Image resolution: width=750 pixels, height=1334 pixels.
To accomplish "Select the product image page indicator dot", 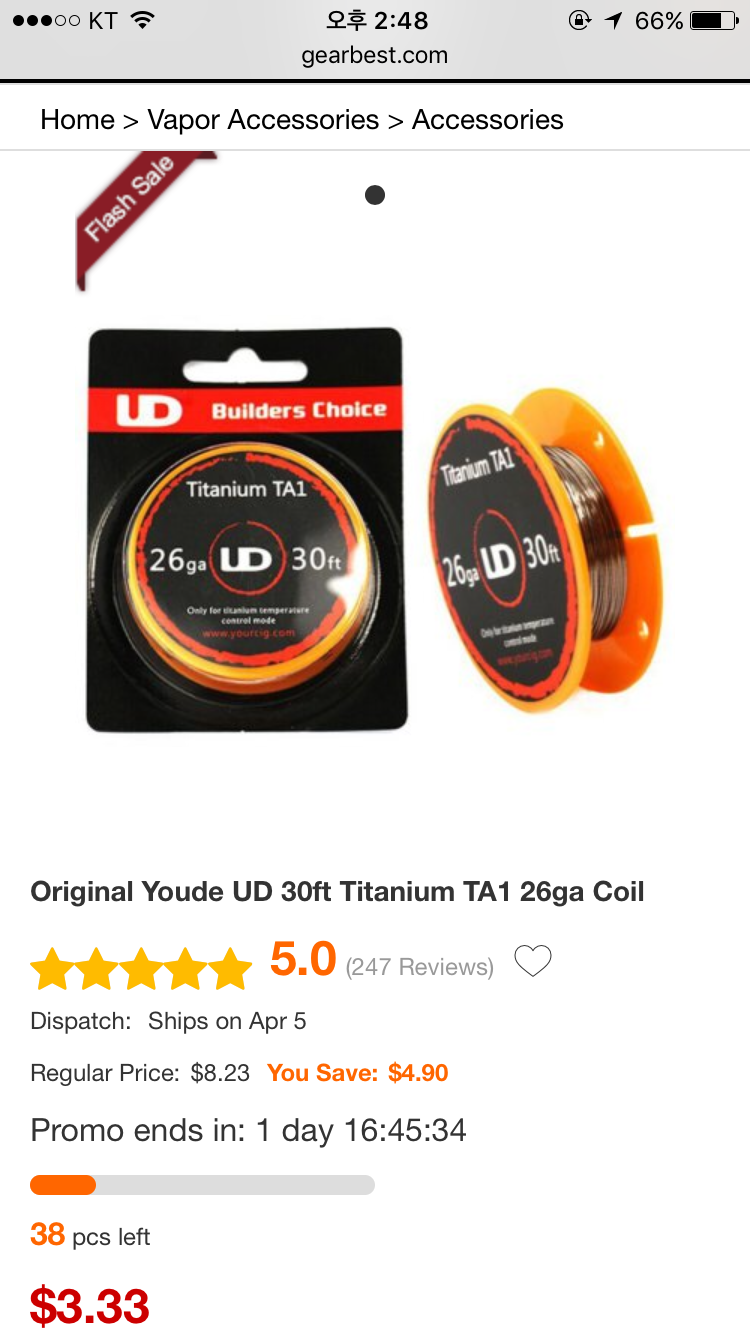I will 375,195.
